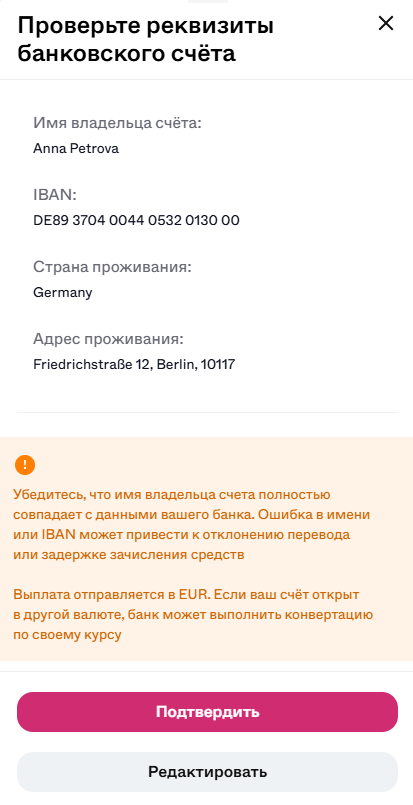Close the bank details dialog

point(385,24)
